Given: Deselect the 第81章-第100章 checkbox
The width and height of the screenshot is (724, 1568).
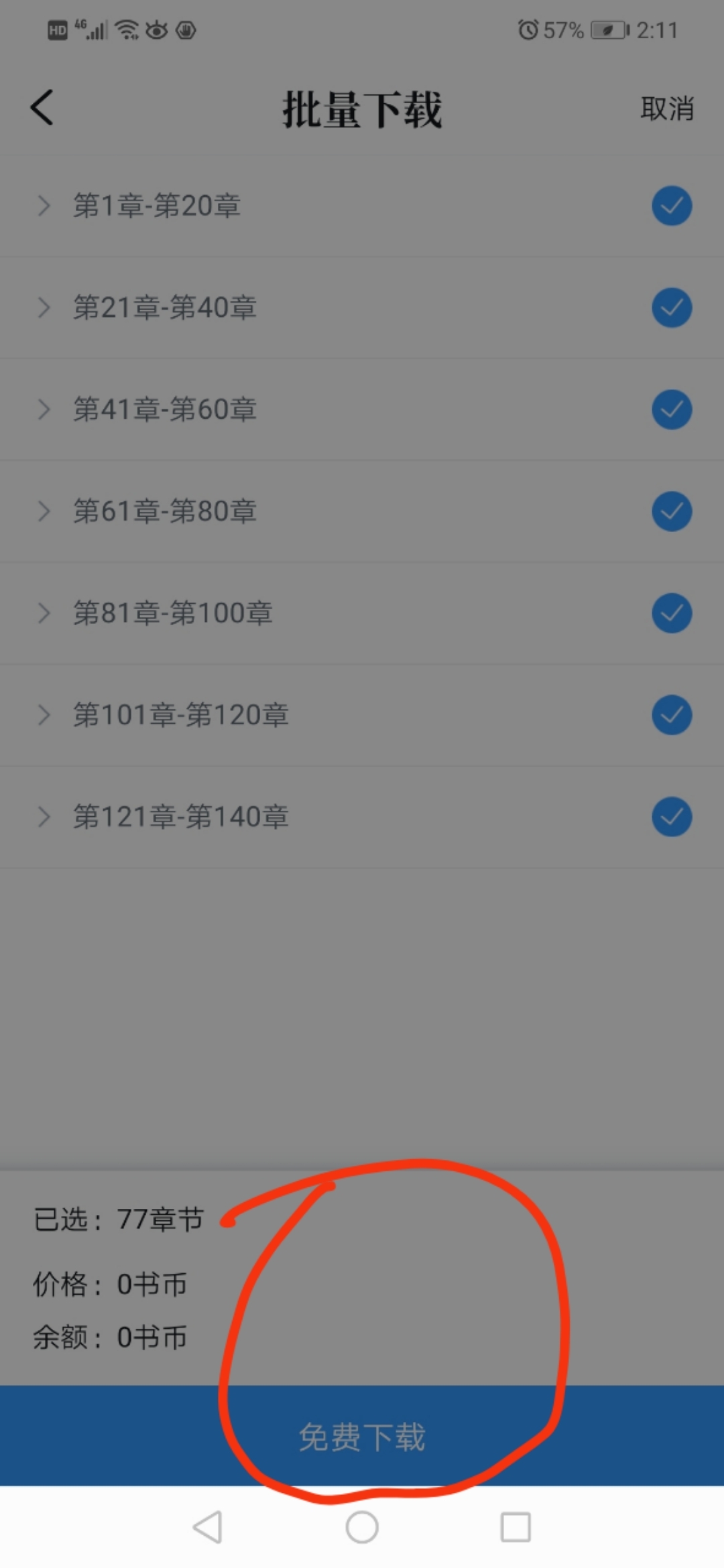Looking at the screenshot, I should (672, 613).
